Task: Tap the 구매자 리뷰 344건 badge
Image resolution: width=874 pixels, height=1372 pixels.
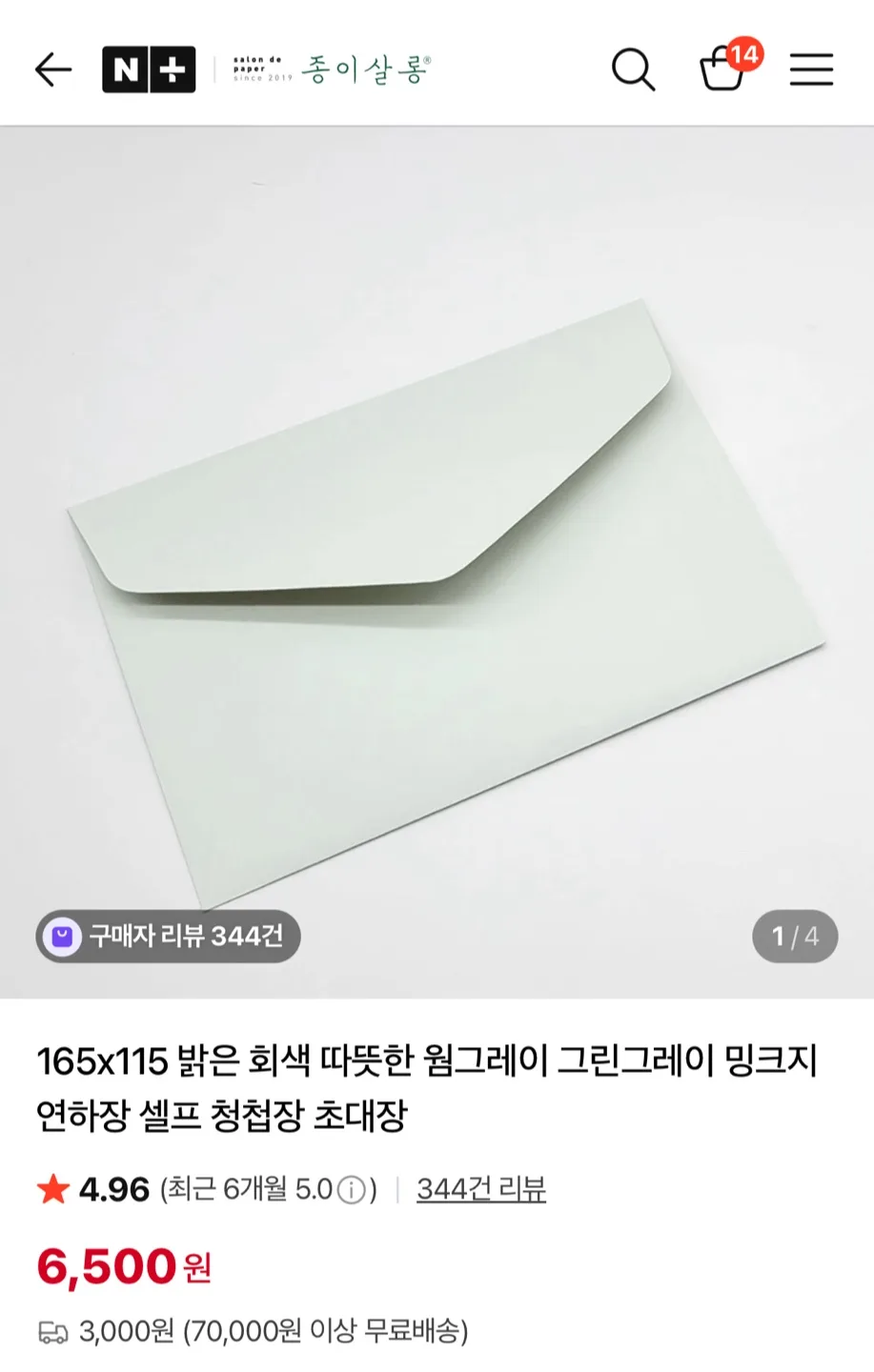Action: coord(169,936)
